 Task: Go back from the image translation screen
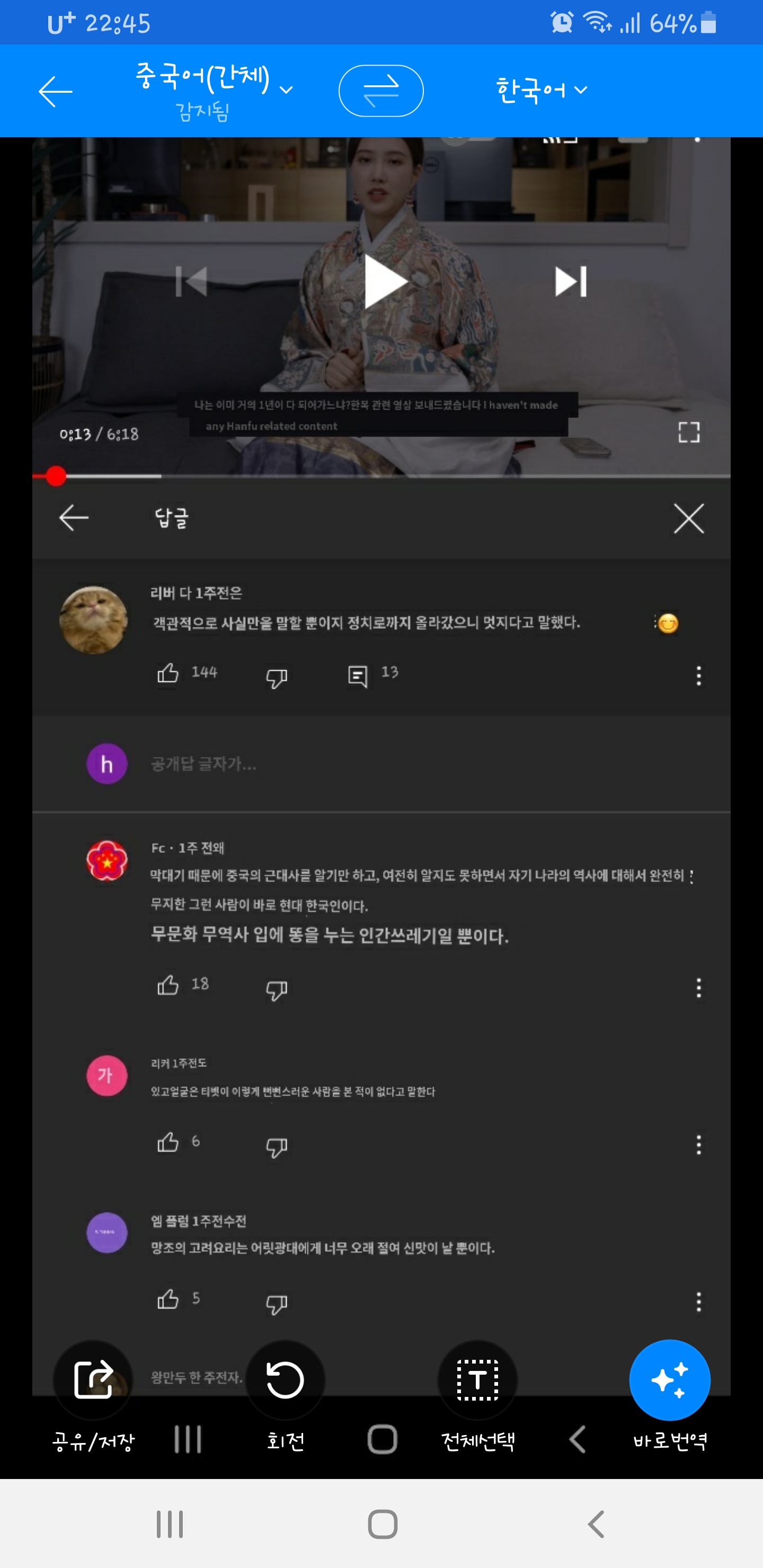tap(55, 91)
